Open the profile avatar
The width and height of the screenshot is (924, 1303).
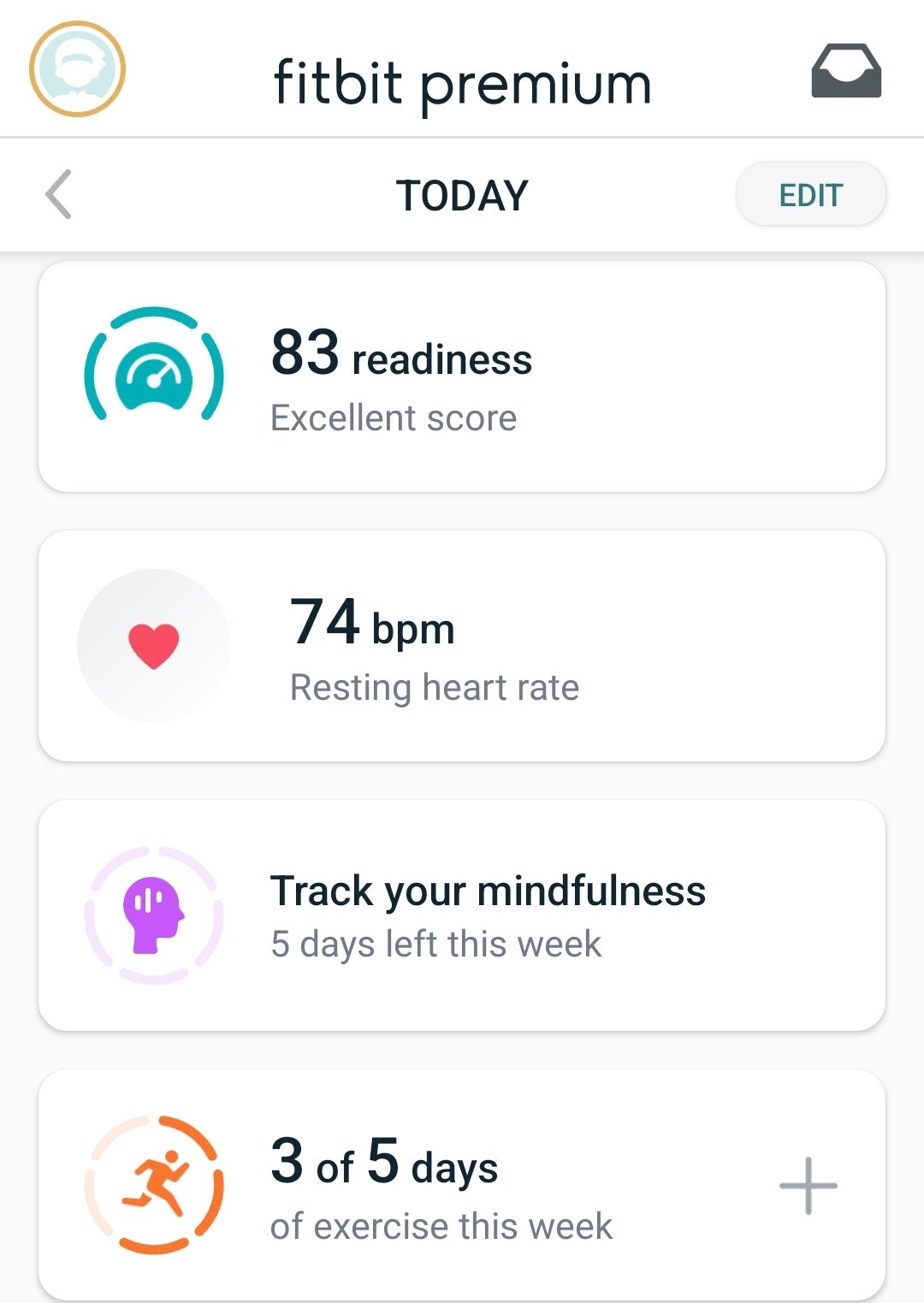pos(77,69)
